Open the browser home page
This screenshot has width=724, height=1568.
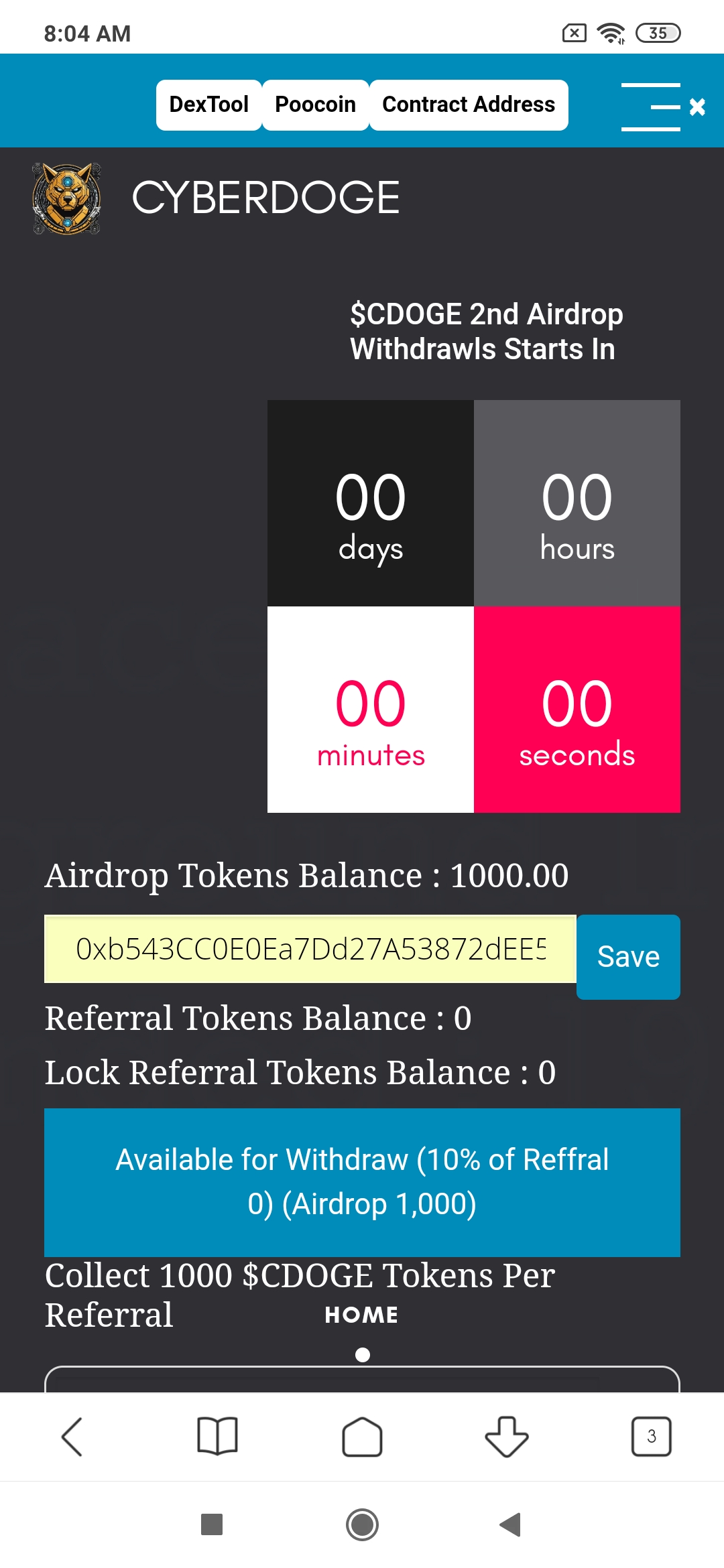coord(362,1437)
